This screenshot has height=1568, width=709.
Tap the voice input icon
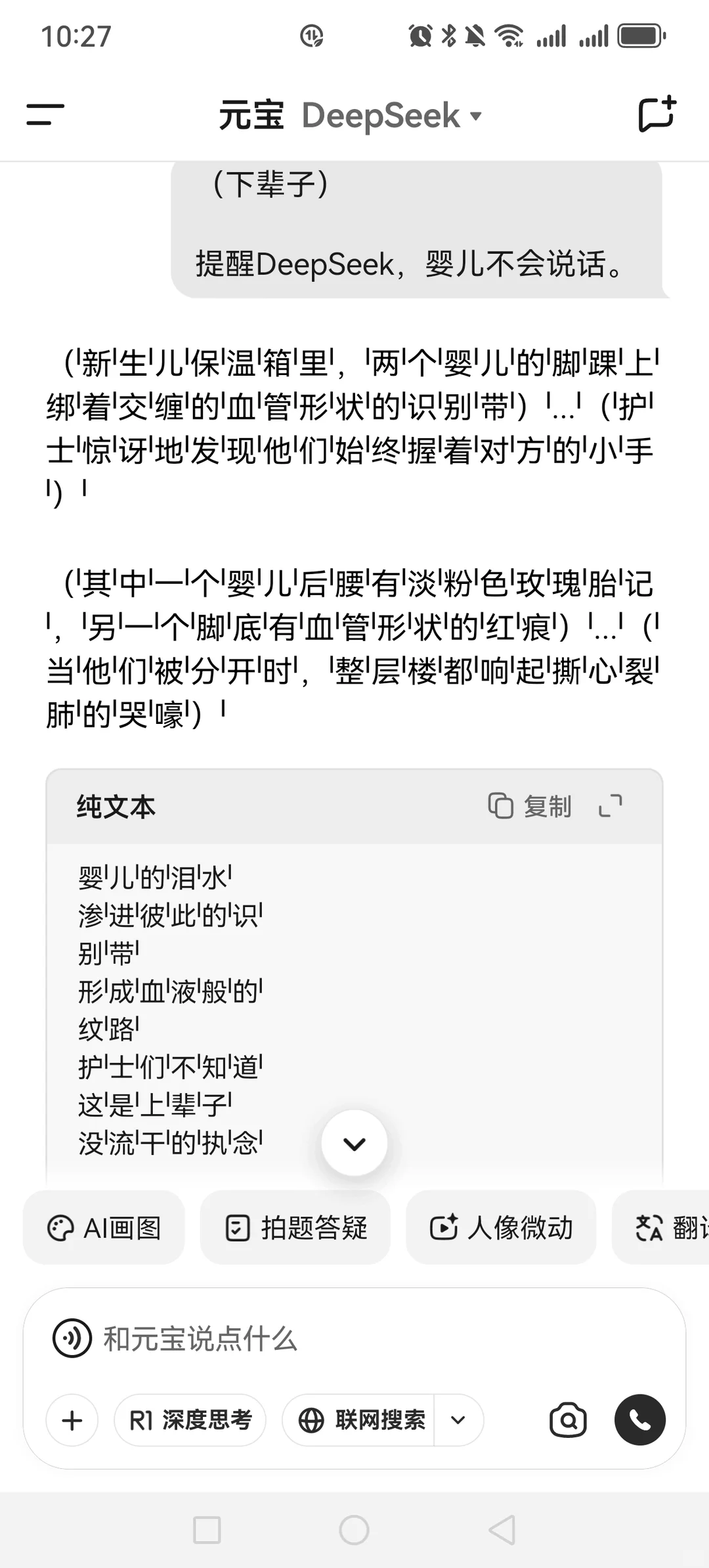pyautogui.click(x=72, y=1338)
